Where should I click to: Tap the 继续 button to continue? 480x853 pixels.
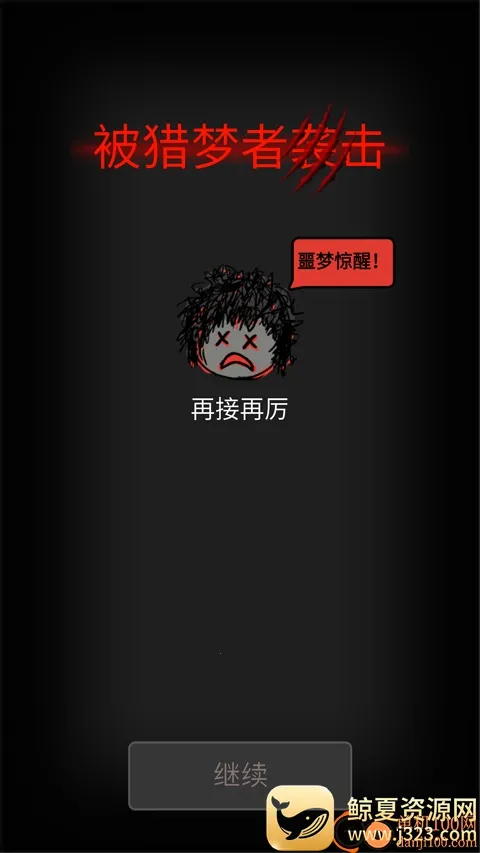tap(240, 775)
